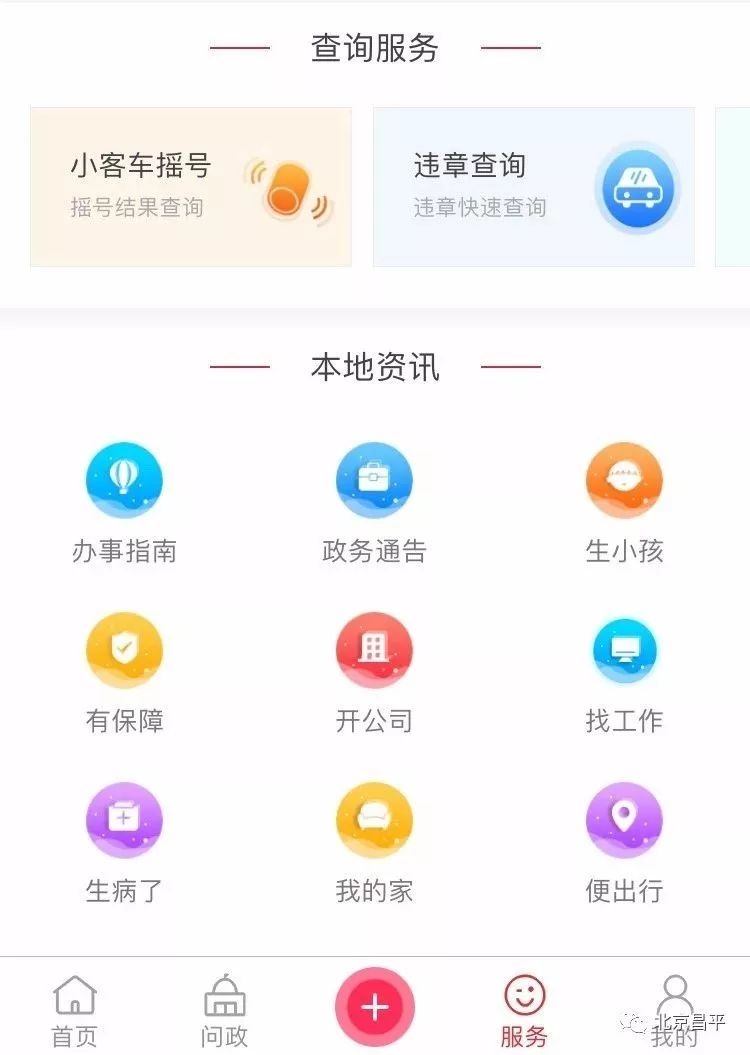Open the 违章查询 violation query card
The image size is (750, 1055).
click(535, 186)
